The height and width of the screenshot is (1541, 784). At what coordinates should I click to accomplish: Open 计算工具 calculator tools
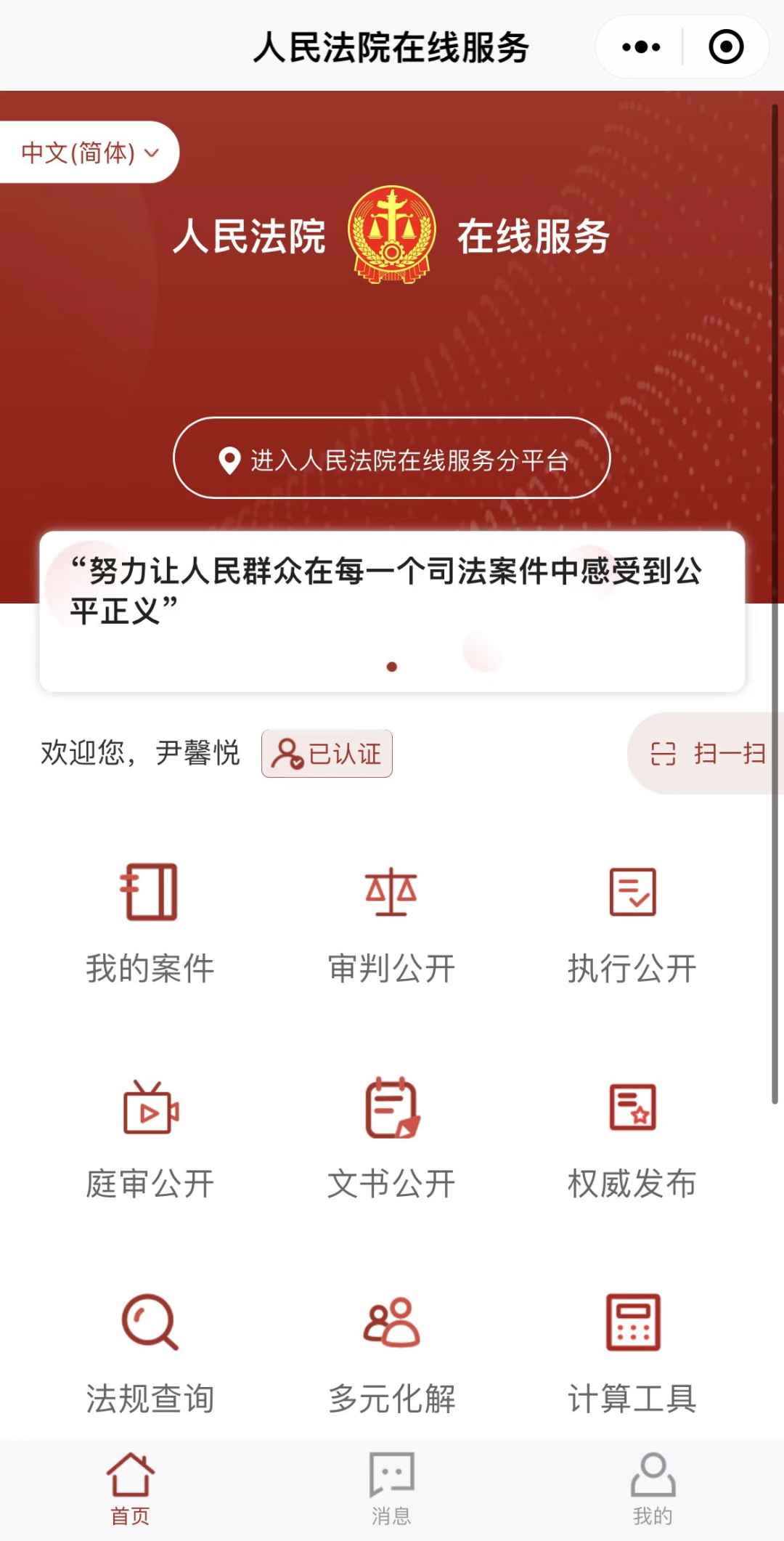coord(632,1352)
